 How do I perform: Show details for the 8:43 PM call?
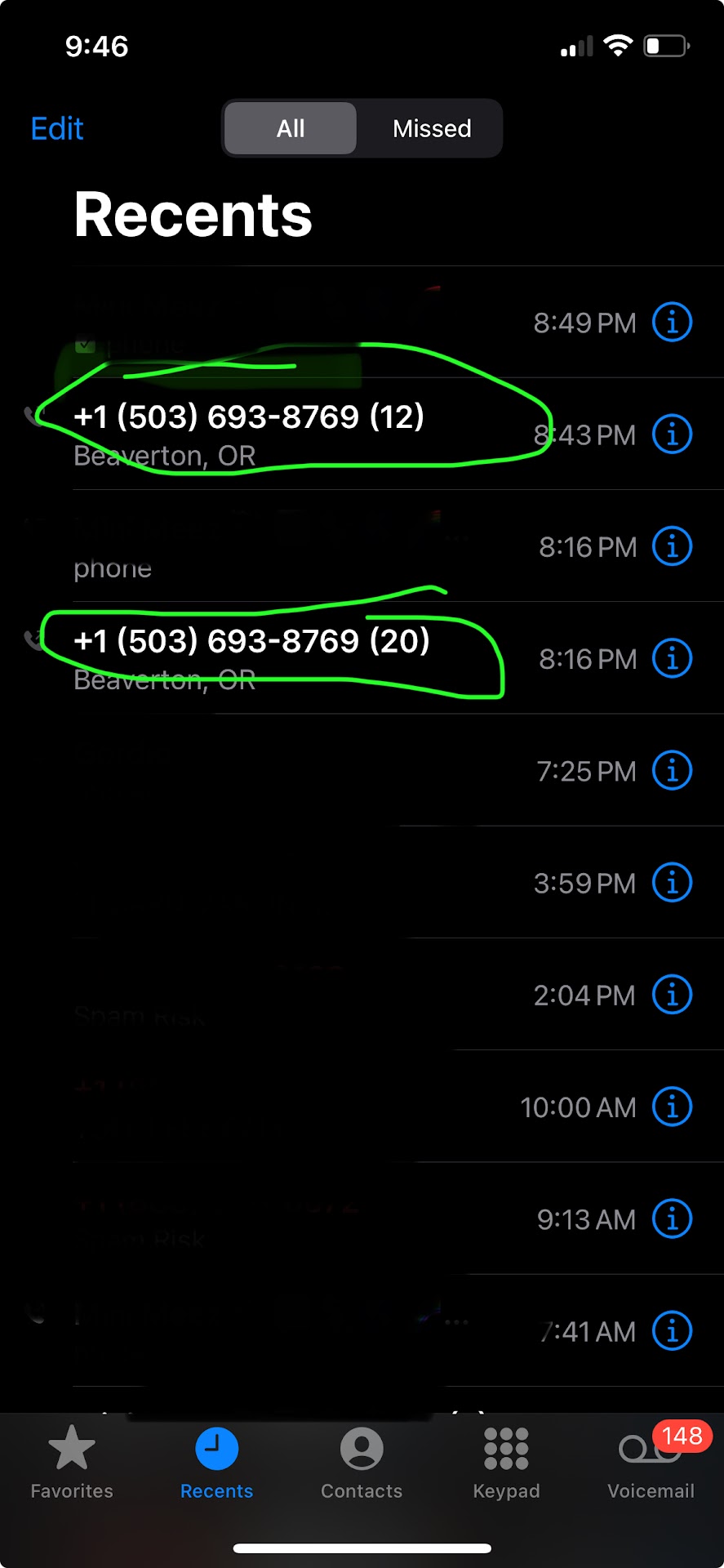coord(672,434)
